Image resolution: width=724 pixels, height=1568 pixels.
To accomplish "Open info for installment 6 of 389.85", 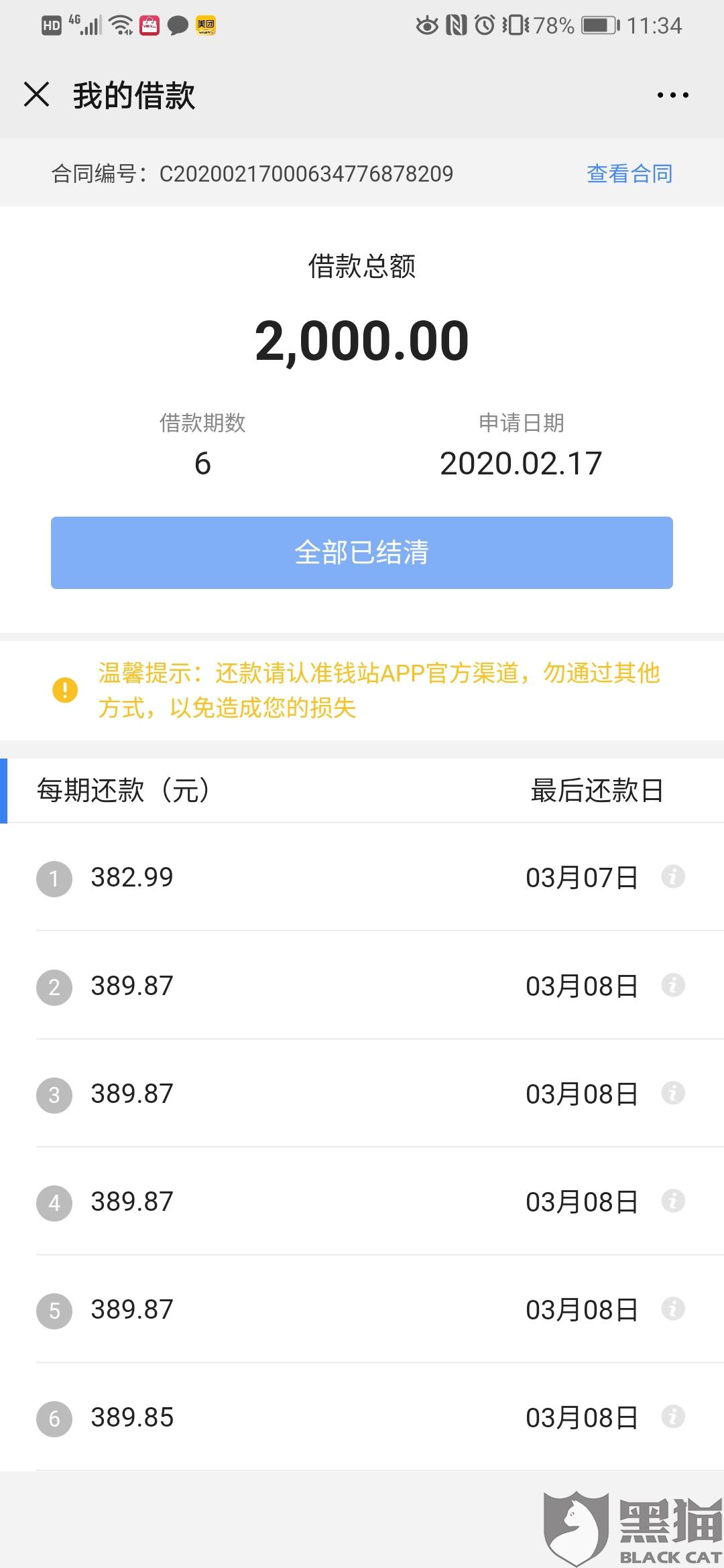I will click(x=673, y=1417).
